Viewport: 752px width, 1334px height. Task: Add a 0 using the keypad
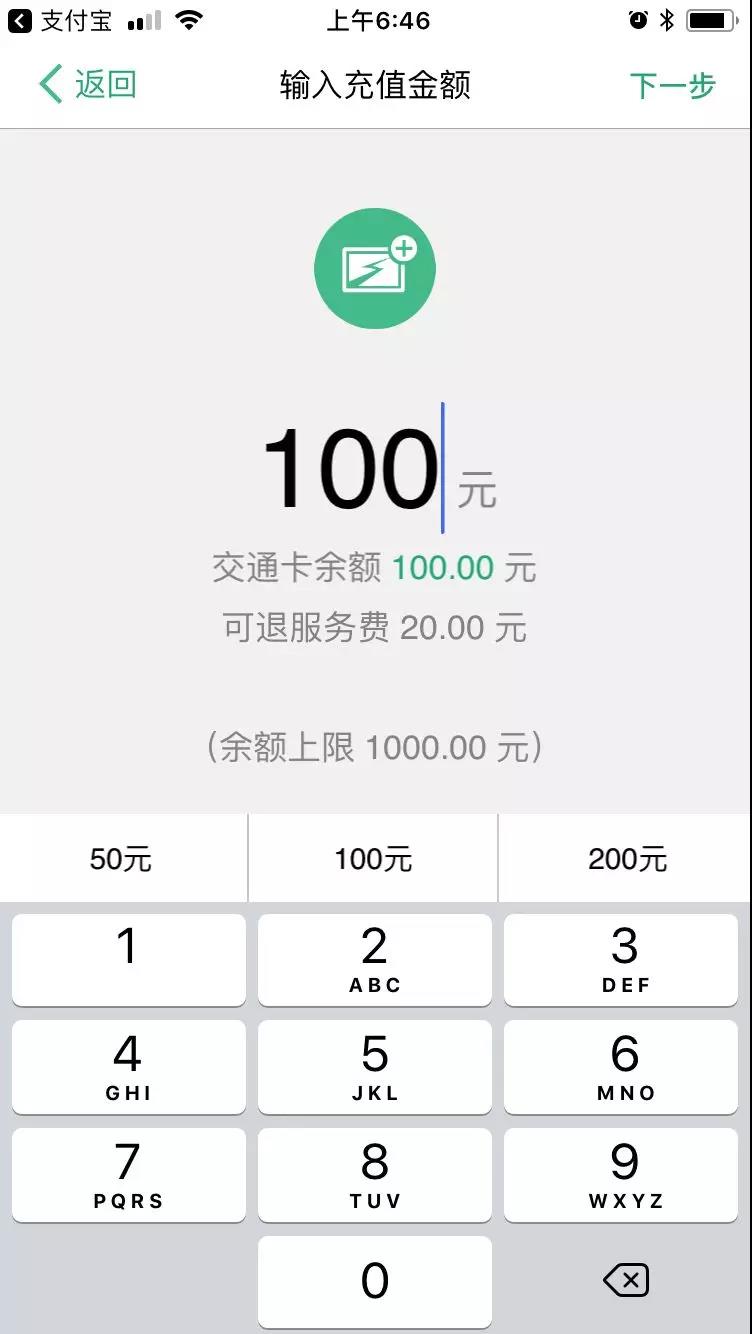pos(375,1281)
